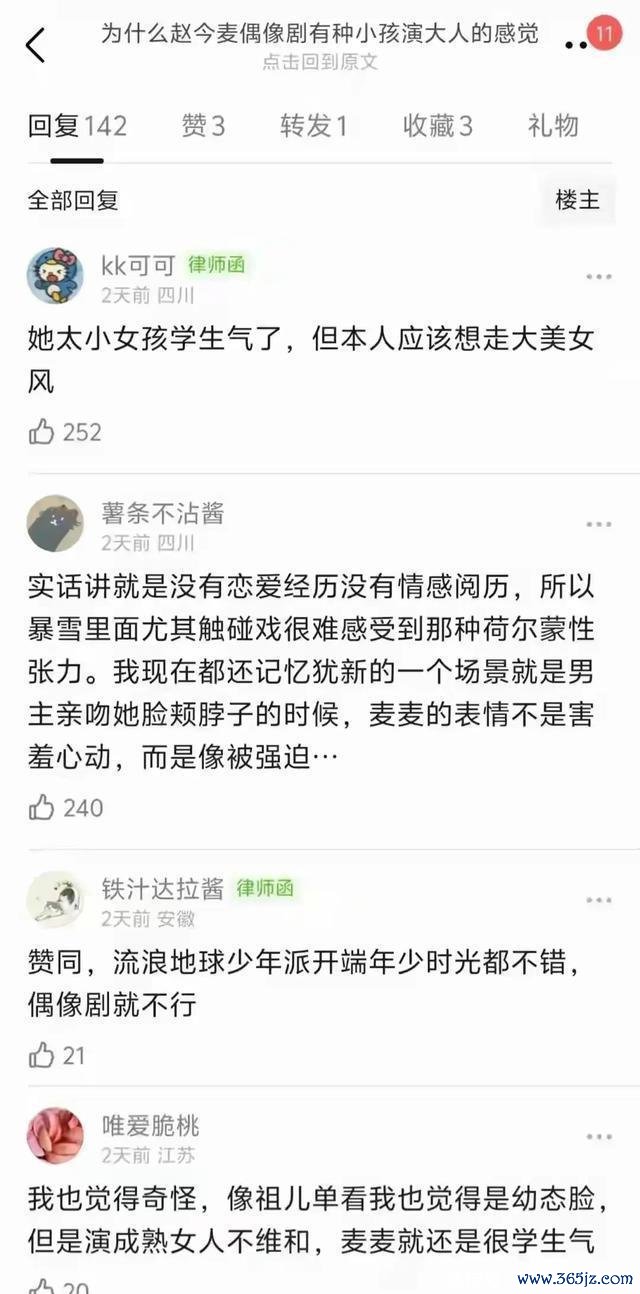Open 薯条不沾酱's profile avatar
This screenshot has height=1294, width=640.
55,524
